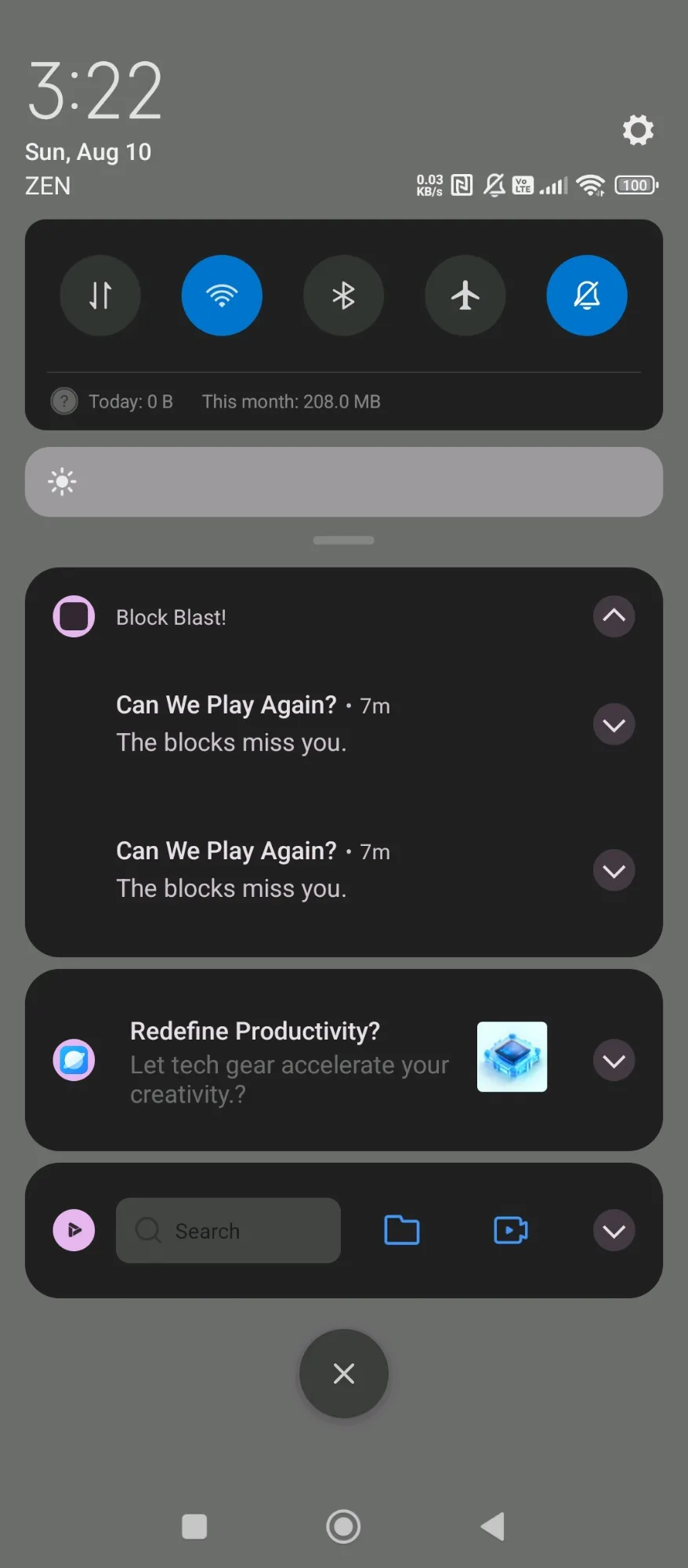The width and height of the screenshot is (688, 1568).
Task: Open settings via the gear icon
Action: (x=638, y=130)
